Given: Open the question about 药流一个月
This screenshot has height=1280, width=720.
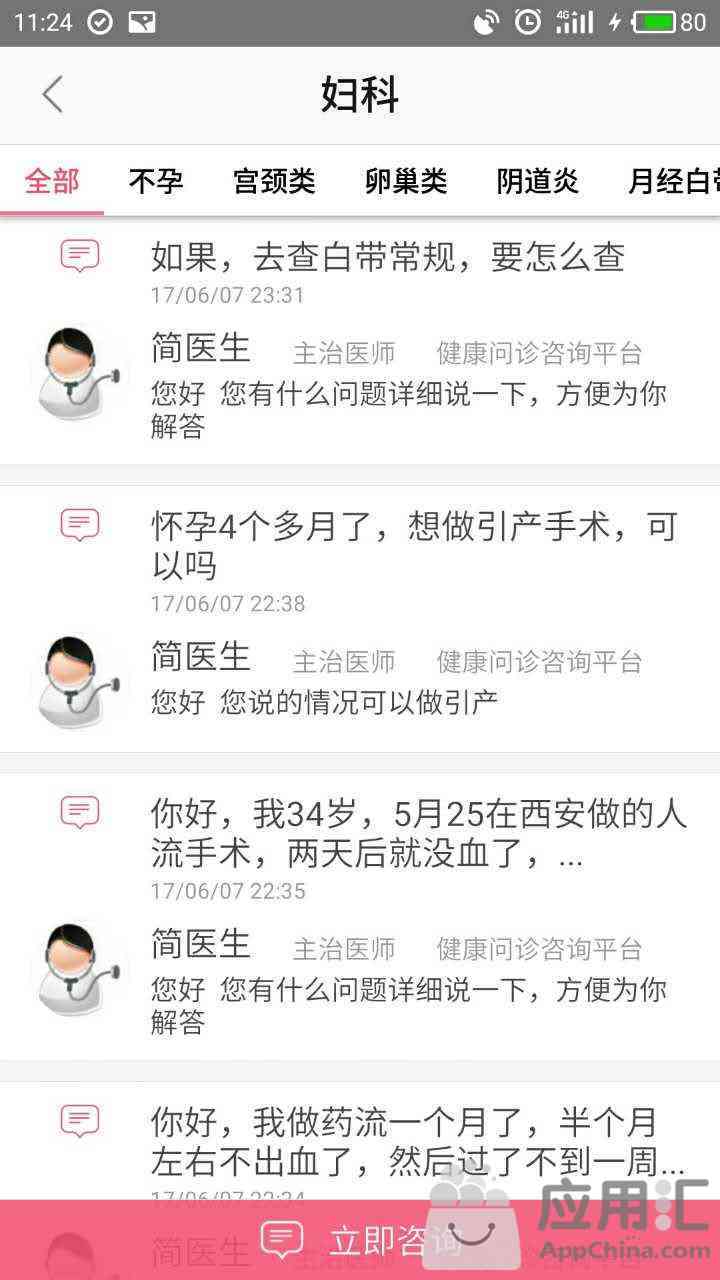Looking at the screenshot, I should pyautogui.click(x=417, y=1142).
